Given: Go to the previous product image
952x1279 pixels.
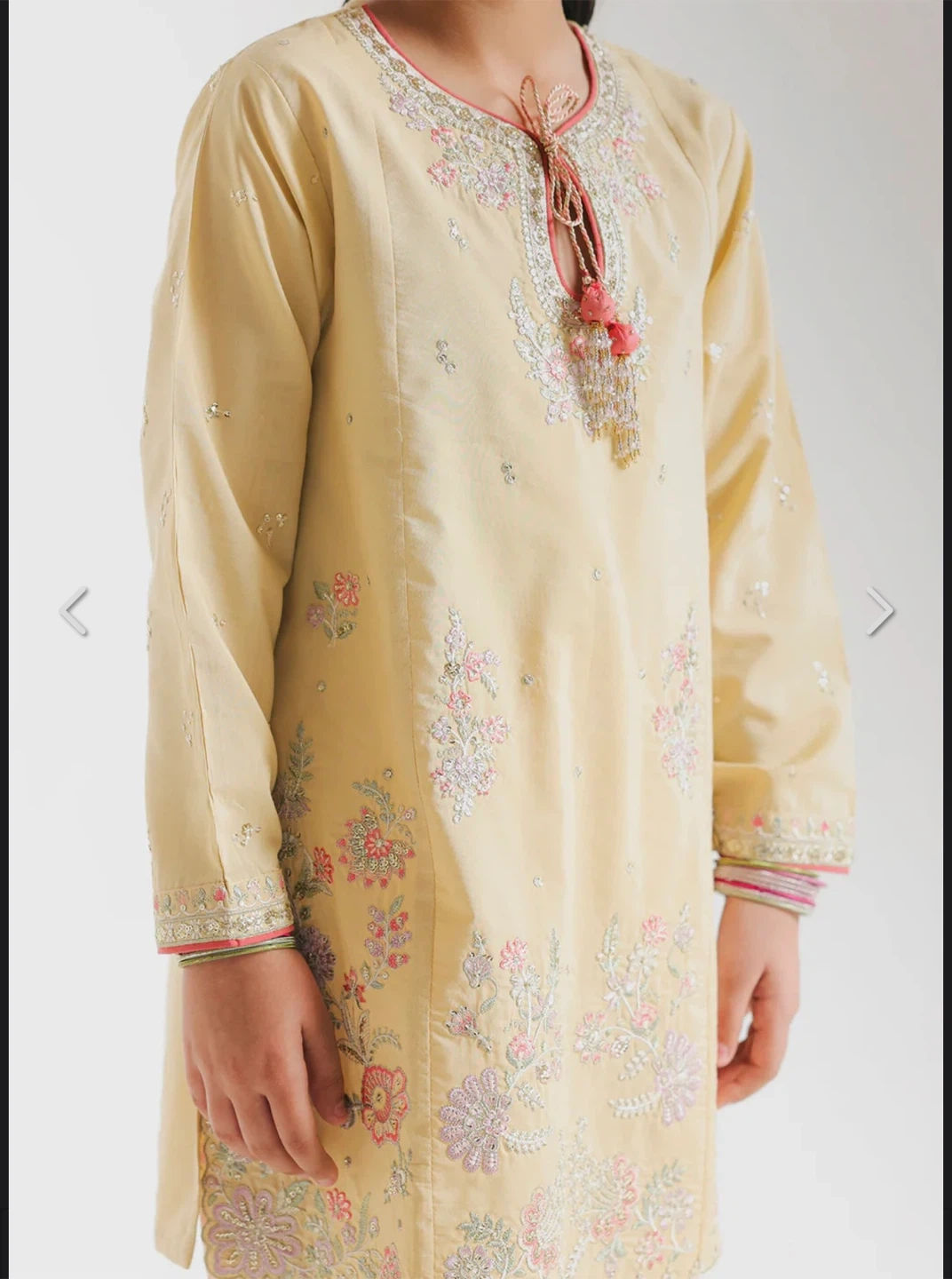Looking at the screenshot, I should 74,611.
